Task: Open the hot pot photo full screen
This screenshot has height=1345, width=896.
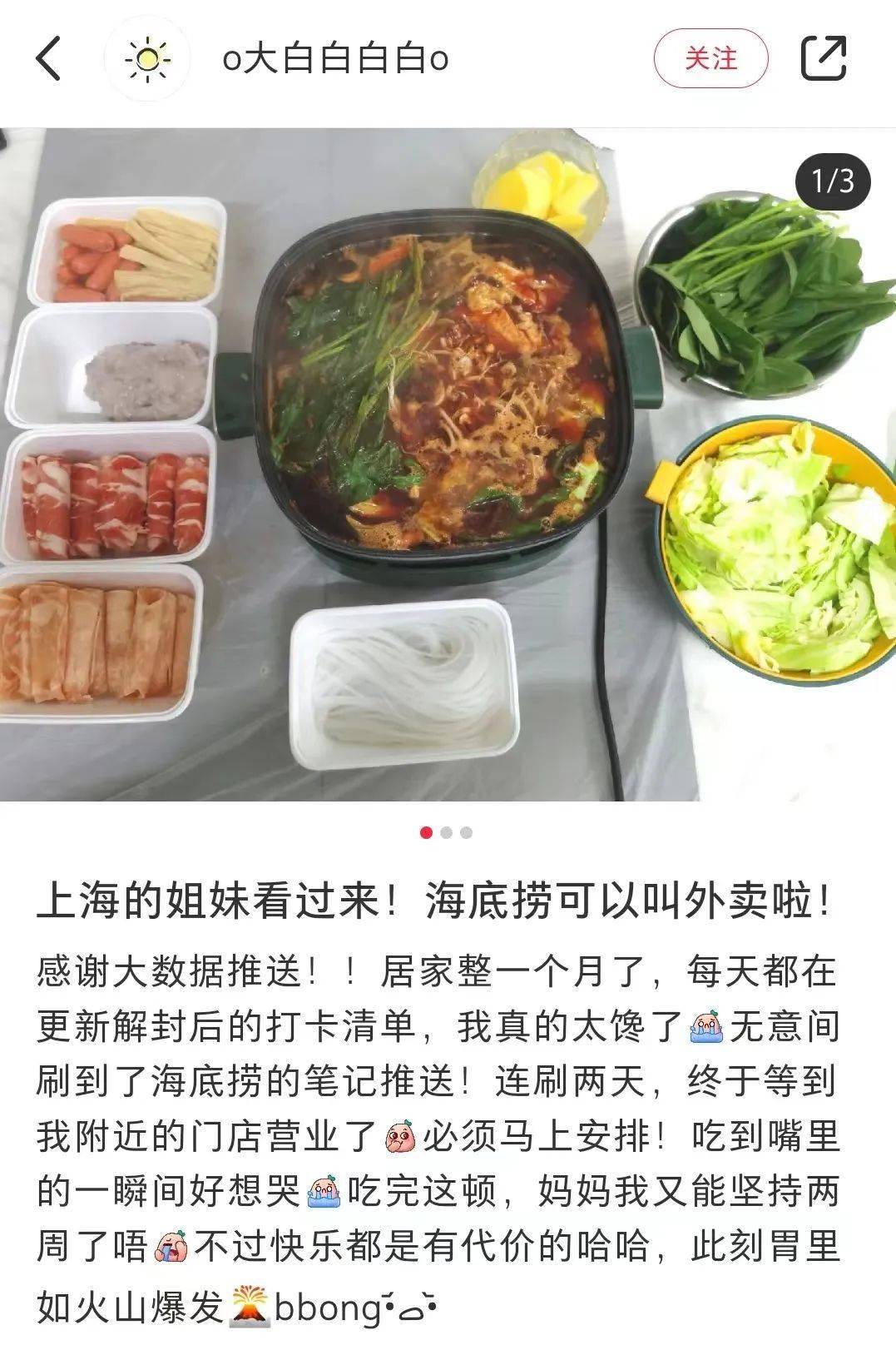Action: (448, 464)
